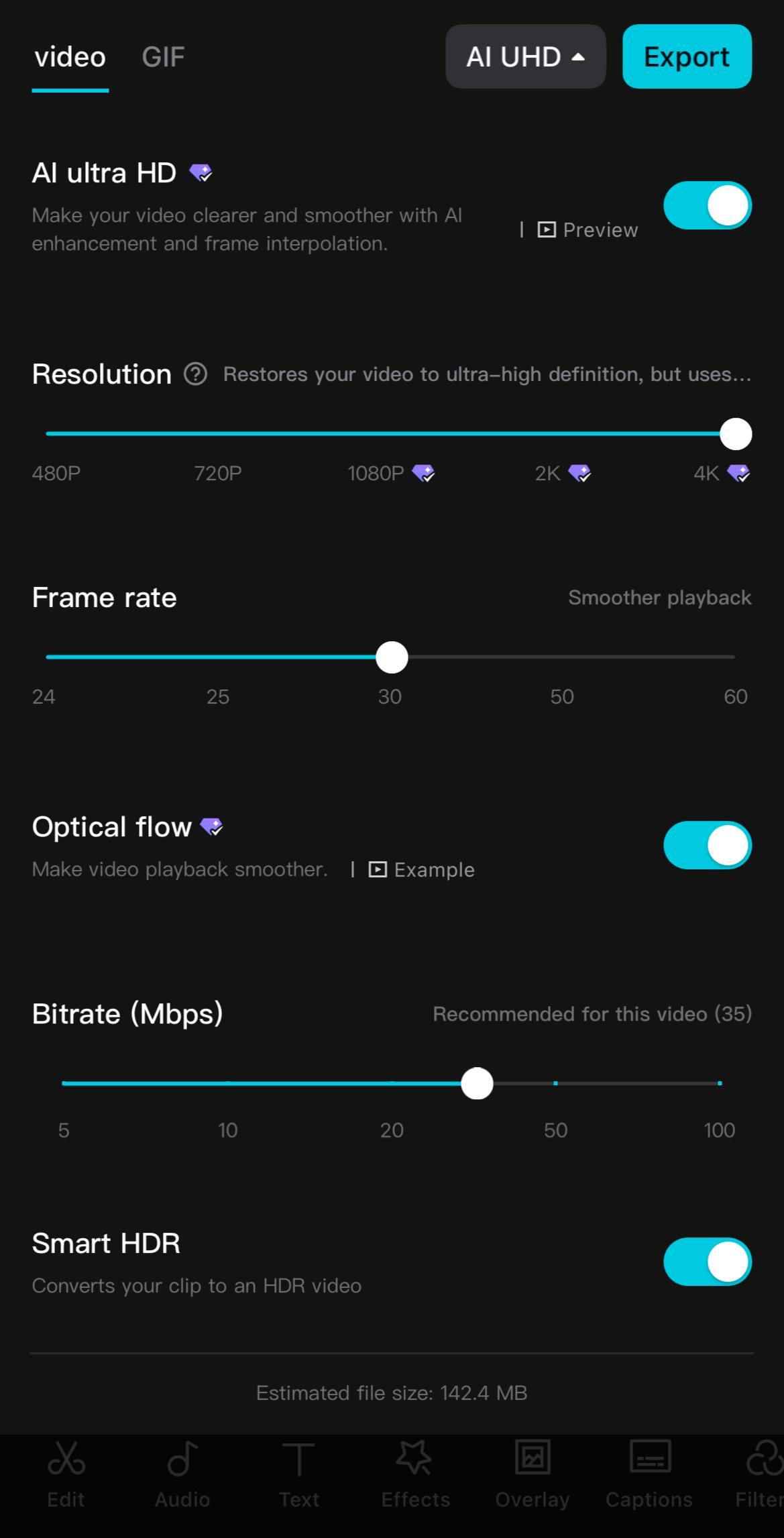Set frame rate to 60 on the slider
This screenshot has height=1538, width=784.
[735, 657]
